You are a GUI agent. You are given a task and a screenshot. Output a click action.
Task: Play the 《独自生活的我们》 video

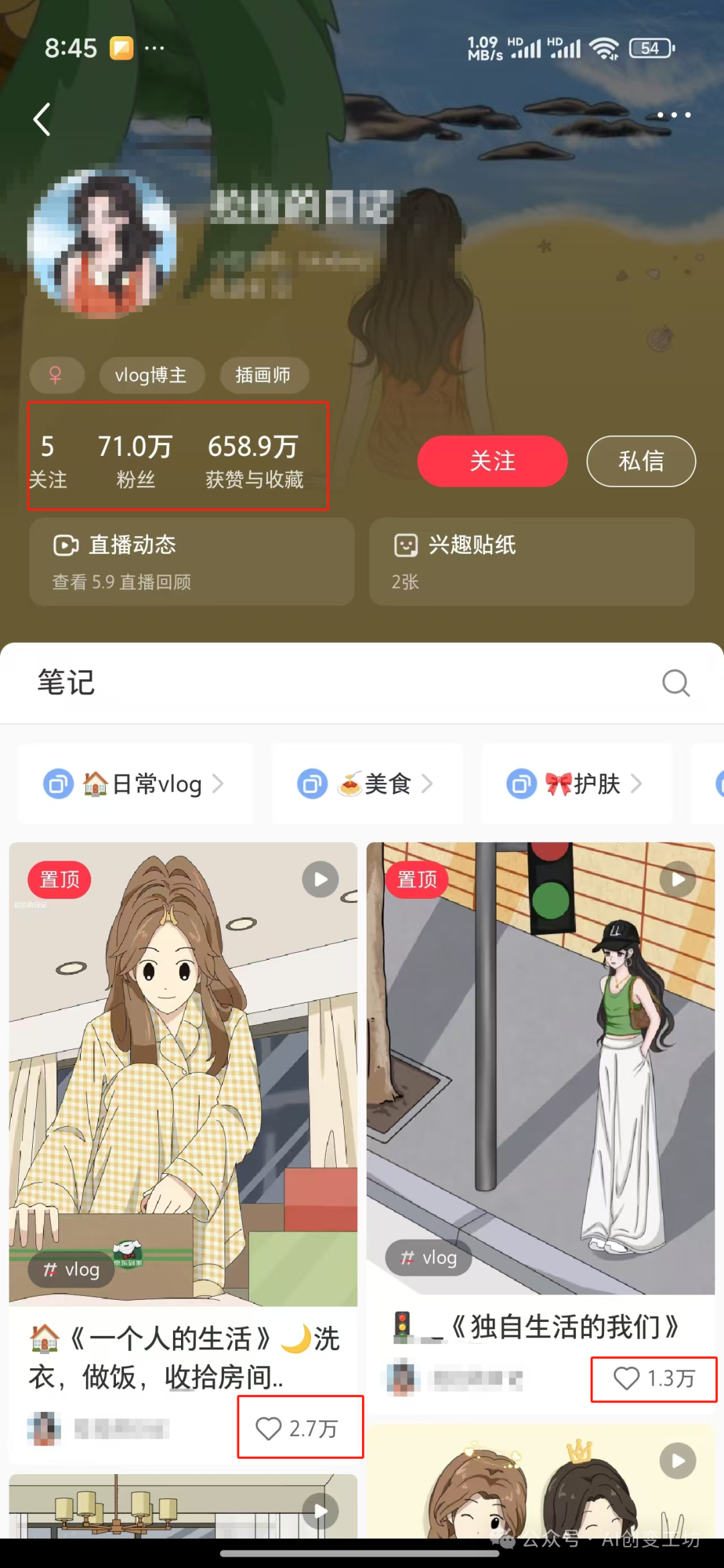click(676, 879)
